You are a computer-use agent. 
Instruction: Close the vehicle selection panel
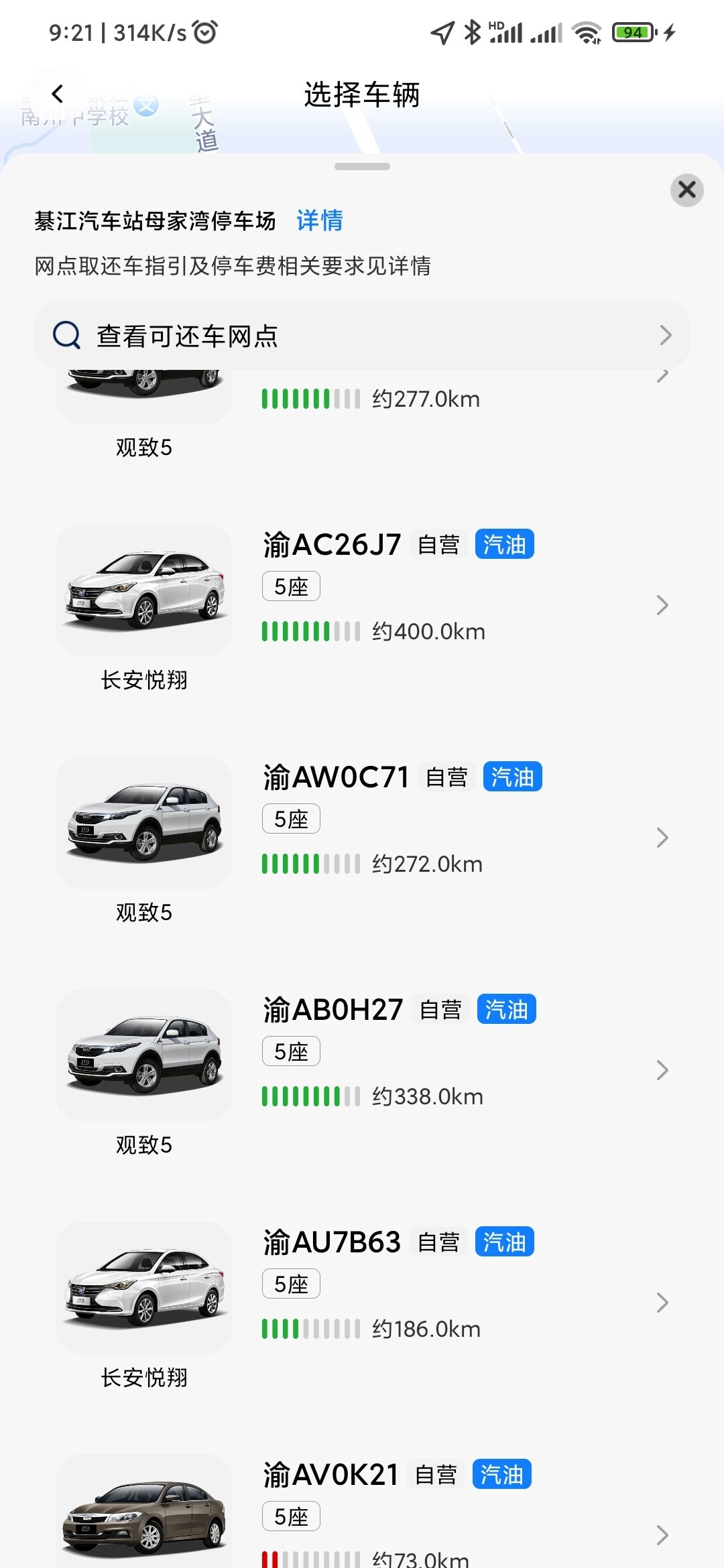[x=686, y=190]
